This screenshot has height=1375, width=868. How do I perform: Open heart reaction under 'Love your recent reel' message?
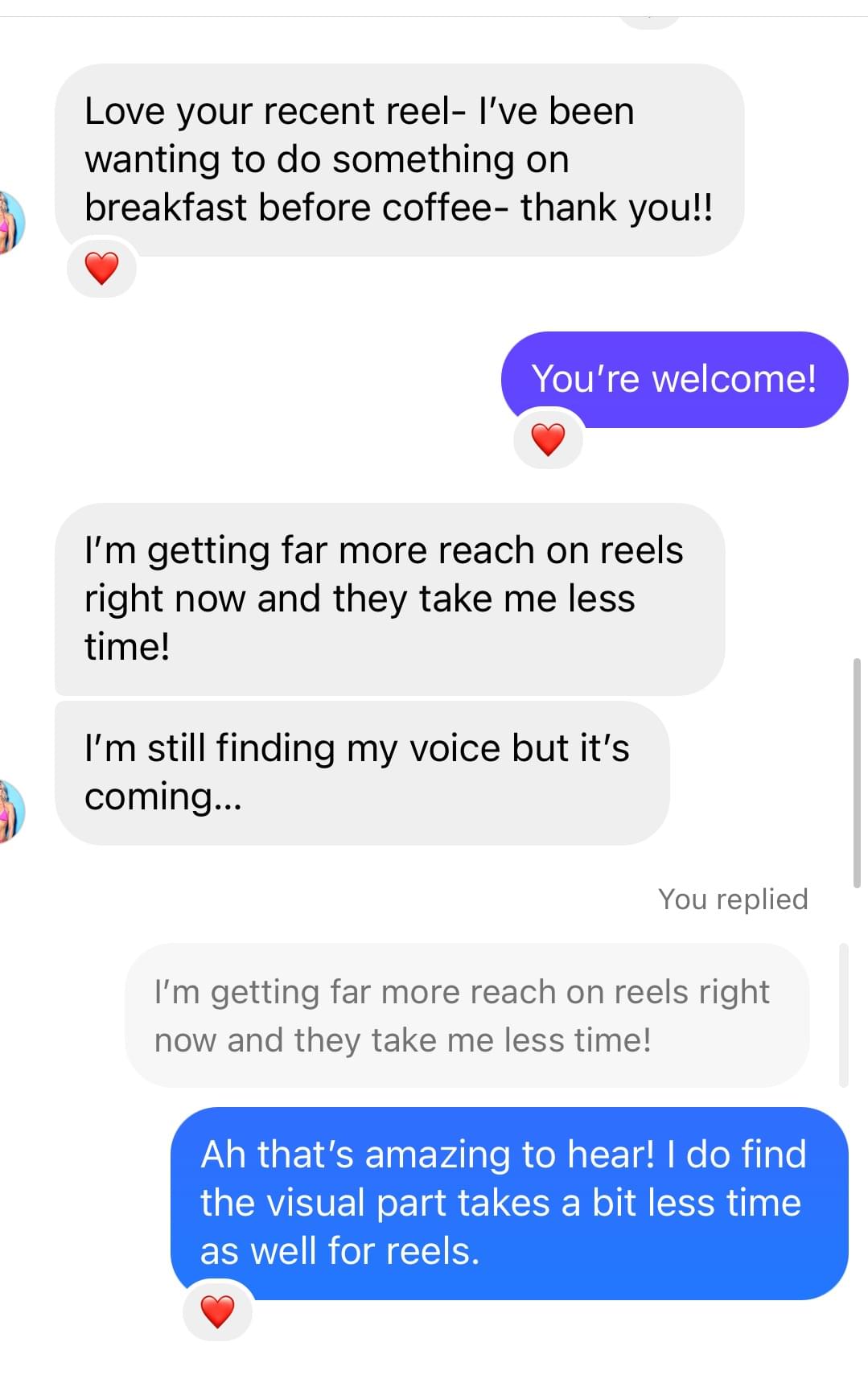click(101, 268)
